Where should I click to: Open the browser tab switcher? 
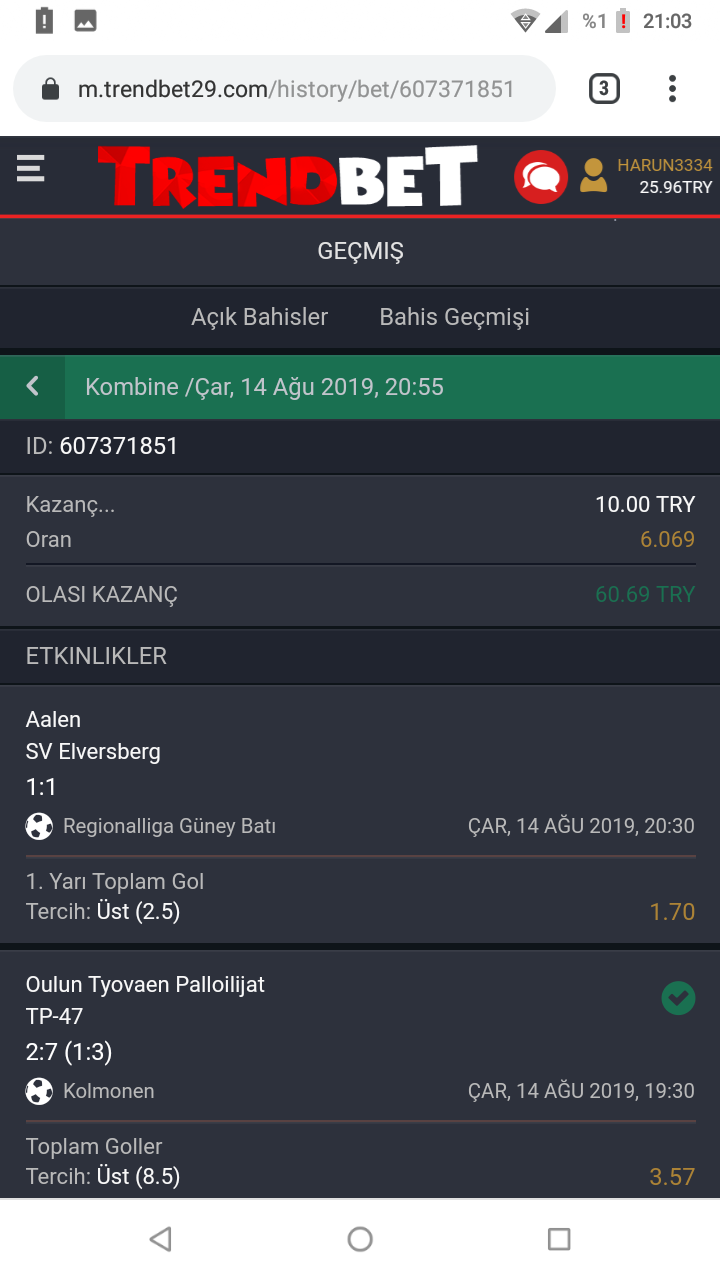click(x=603, y=90)
